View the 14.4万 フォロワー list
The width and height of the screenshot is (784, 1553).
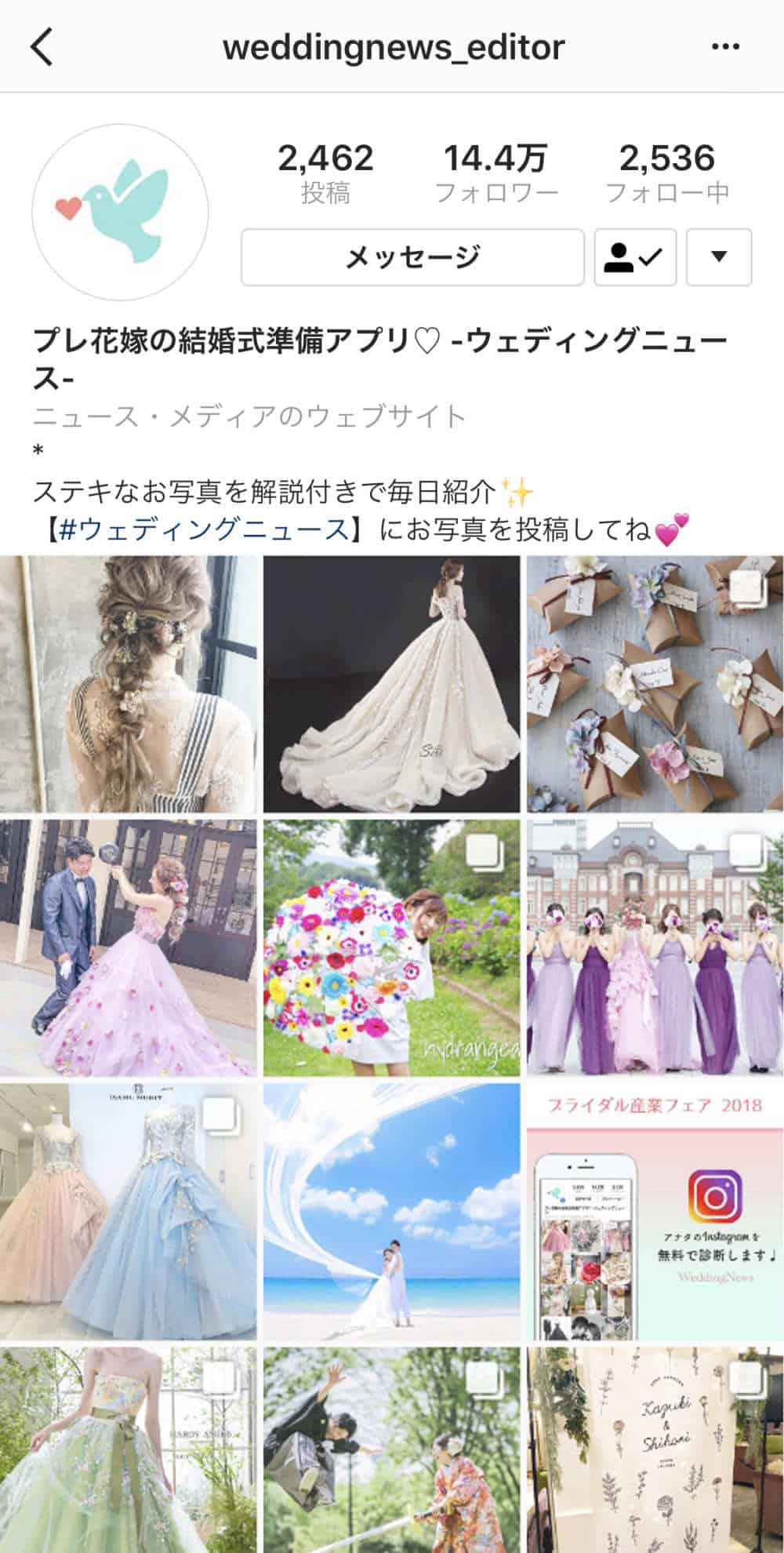point(495,173)
